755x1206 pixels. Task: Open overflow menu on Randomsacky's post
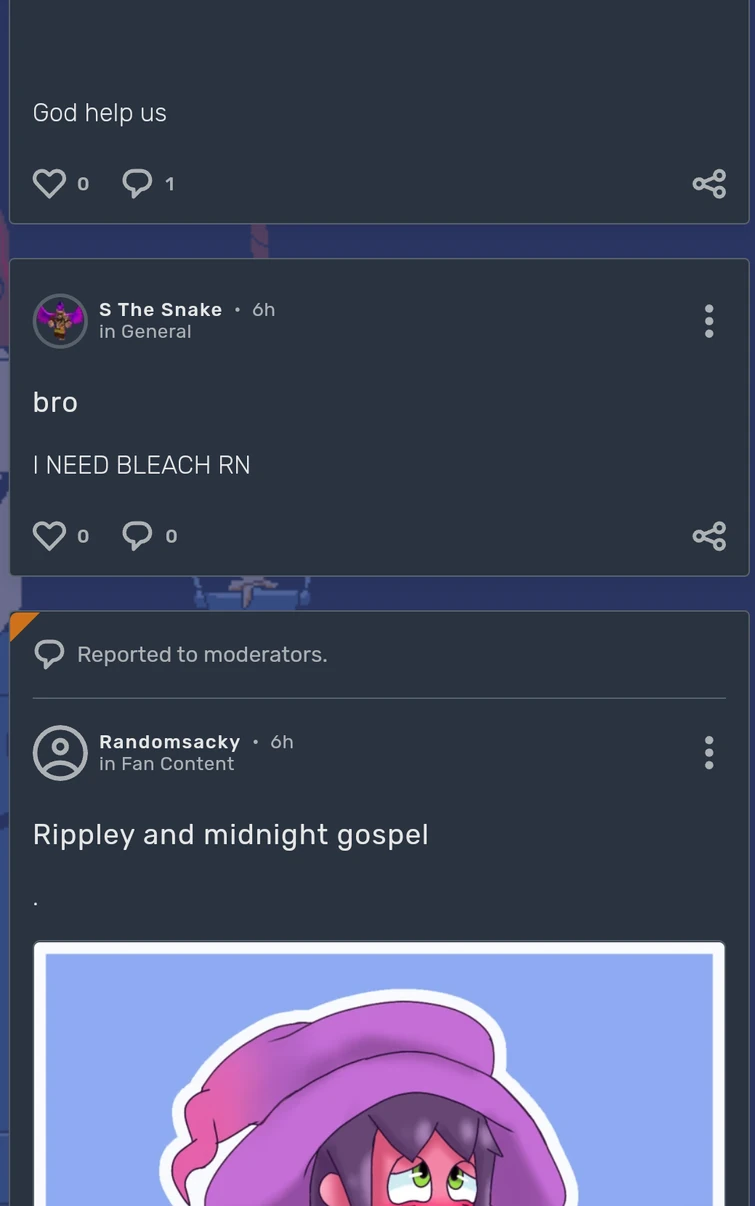pos(709,753)
